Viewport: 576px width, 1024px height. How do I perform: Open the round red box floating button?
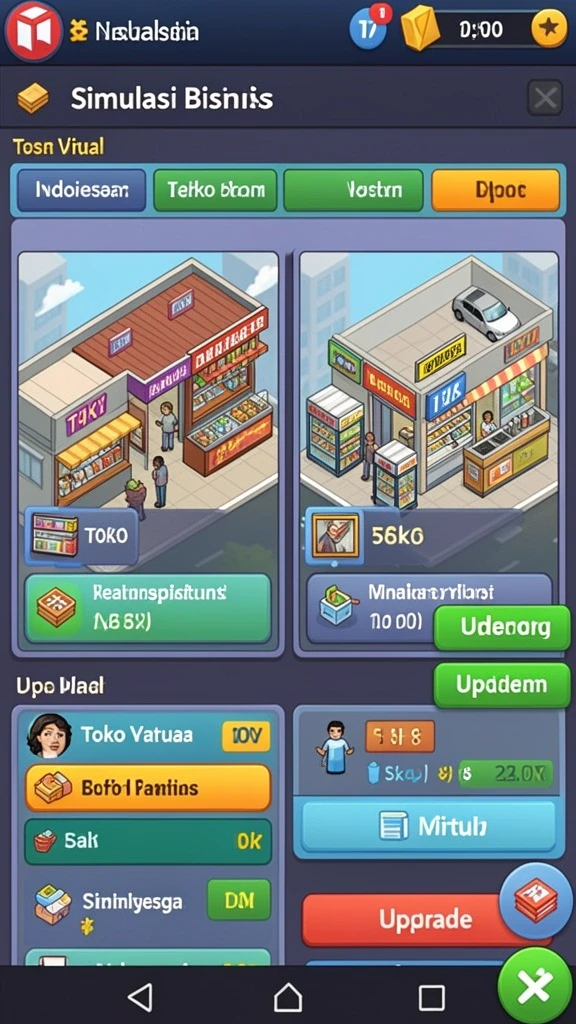click(x=536, y=902)
